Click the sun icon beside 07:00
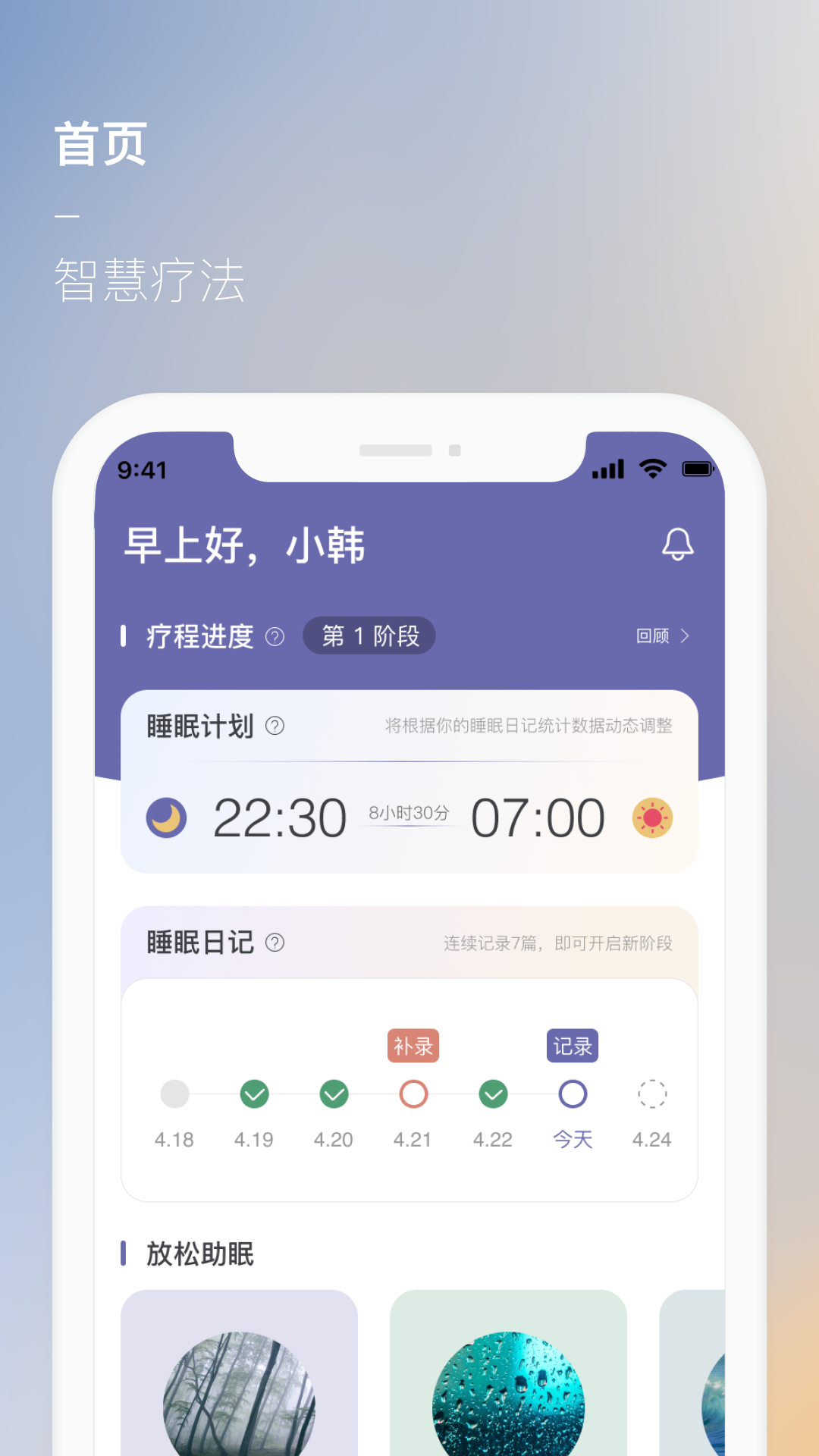 [x=652, y=818]
